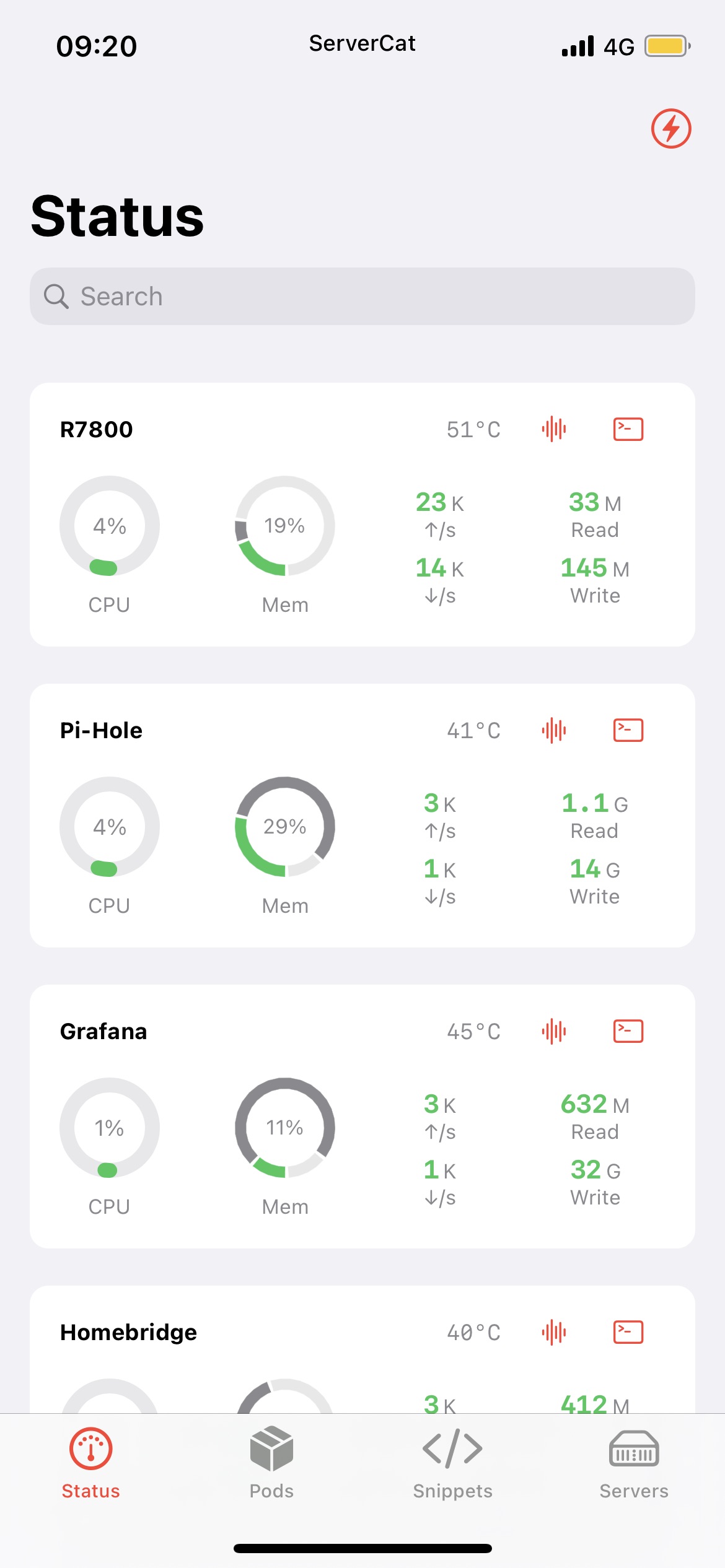
Task: Open the Pi-Hole server card
Action: tap(362, 816)
